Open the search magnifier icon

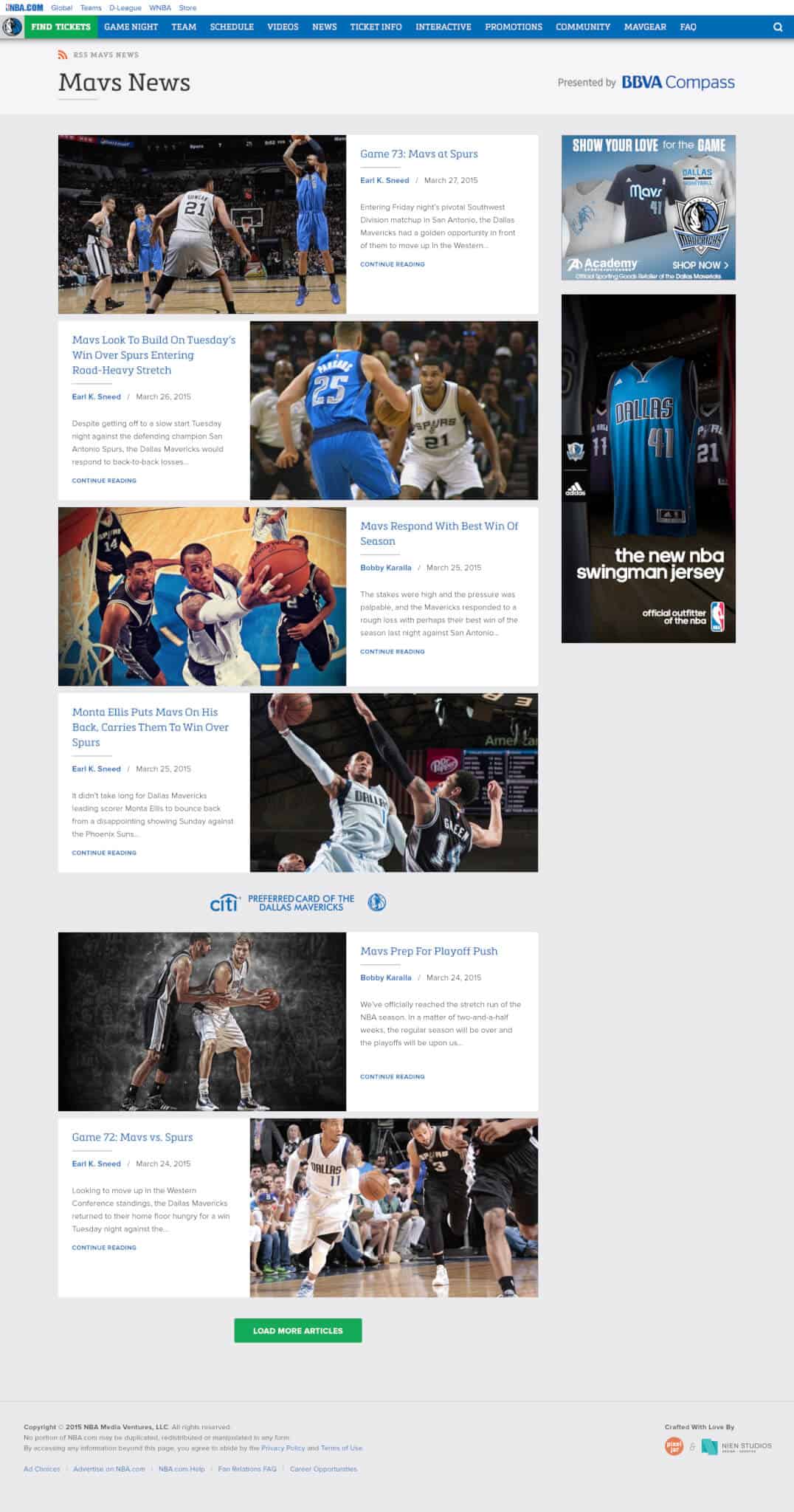(x=777, y=27)
